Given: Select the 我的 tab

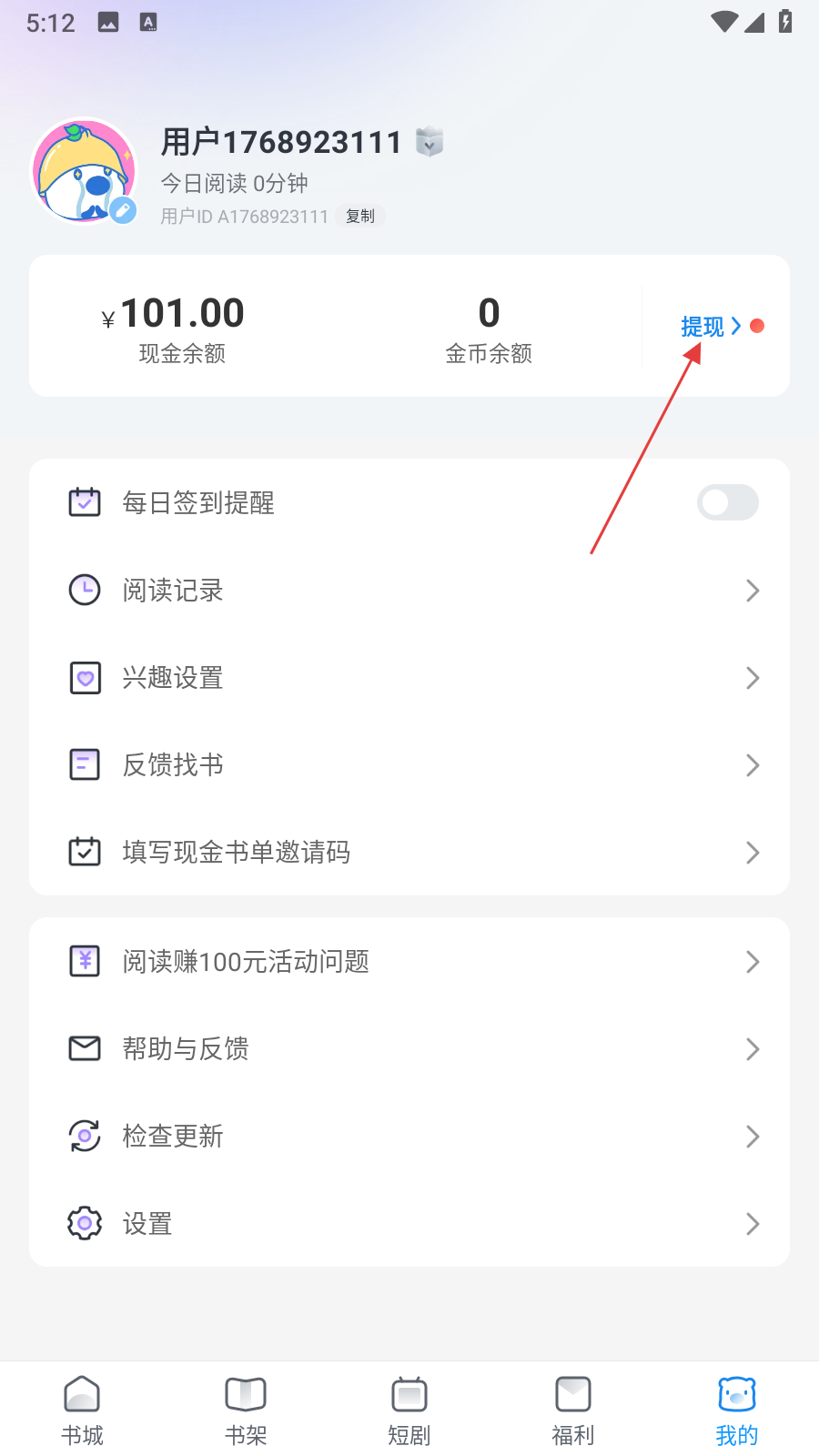Looking at the screenshot, I should 737,1410.
